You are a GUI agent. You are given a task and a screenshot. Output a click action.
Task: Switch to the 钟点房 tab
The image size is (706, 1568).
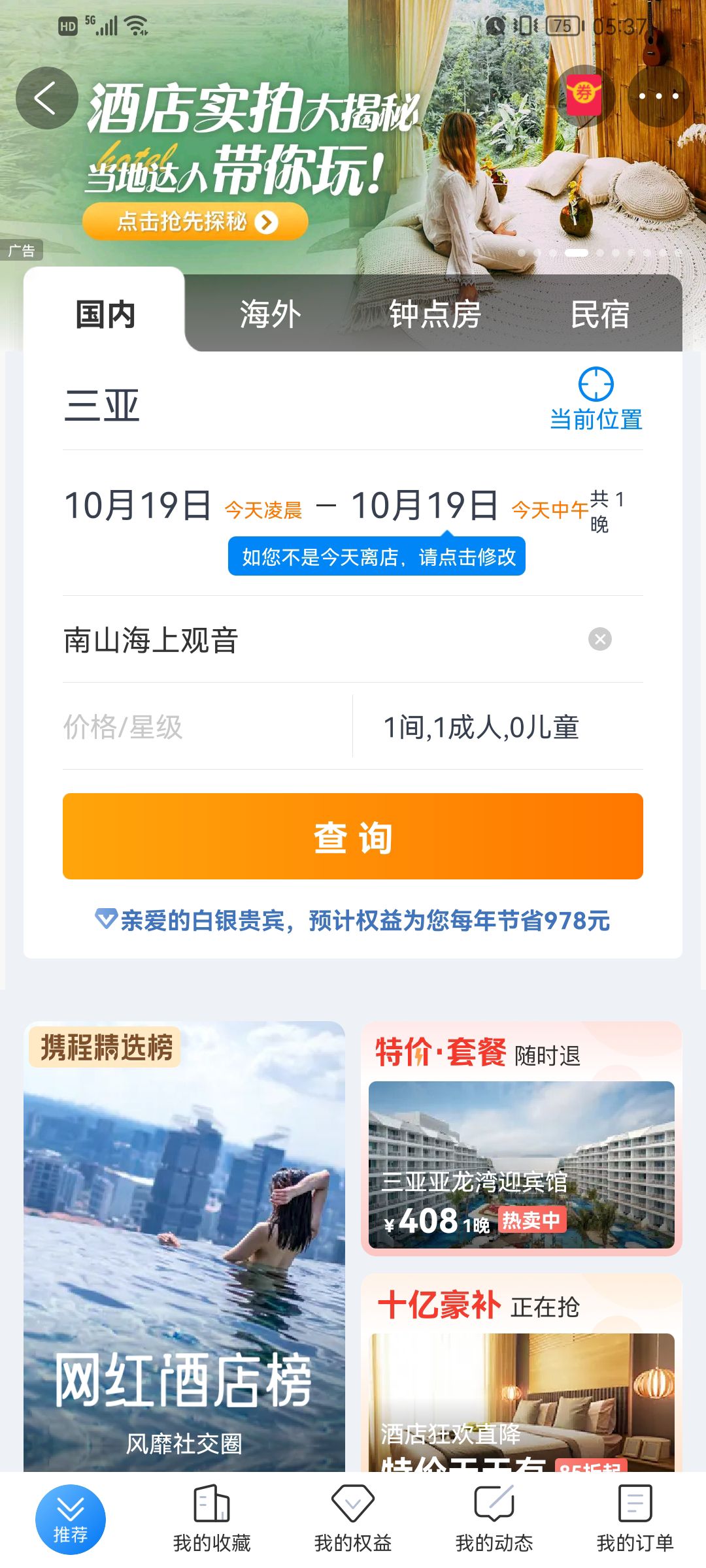(435, 314)
